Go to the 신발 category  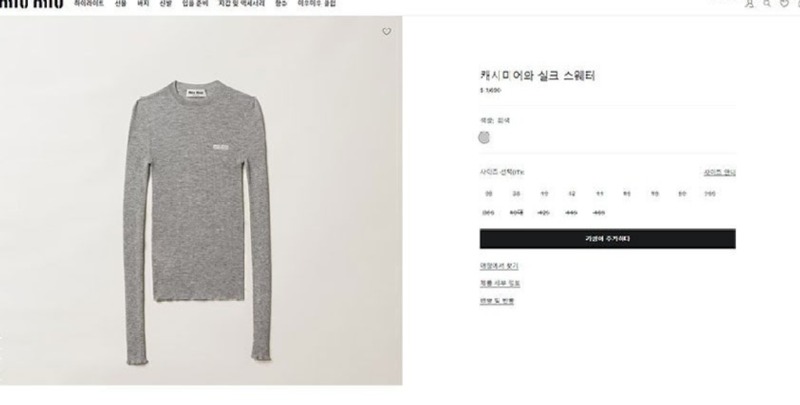coord(165,4)
